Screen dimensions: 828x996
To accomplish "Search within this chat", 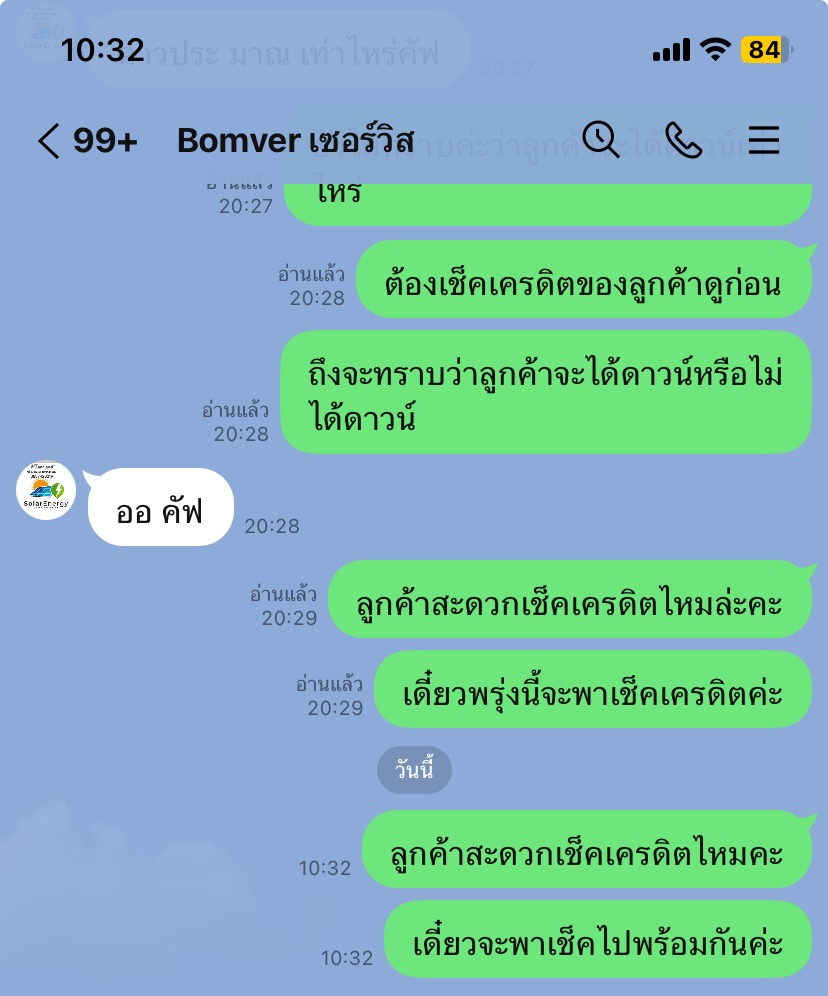I will [601, 140].
